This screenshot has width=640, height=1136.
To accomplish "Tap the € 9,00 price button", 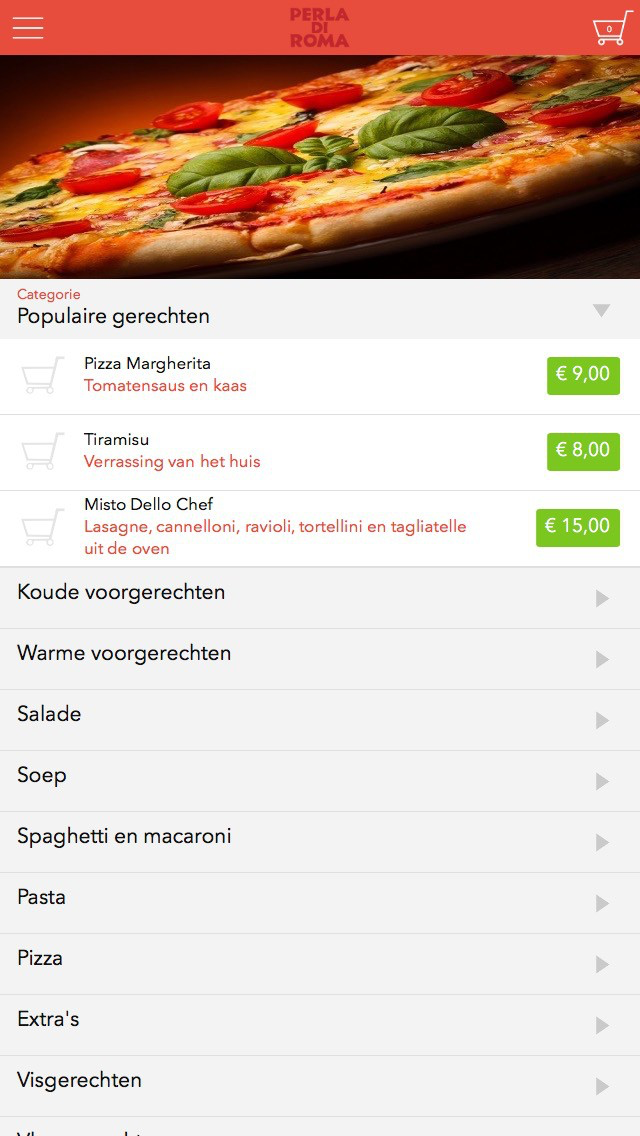I will tap(583, 375).
